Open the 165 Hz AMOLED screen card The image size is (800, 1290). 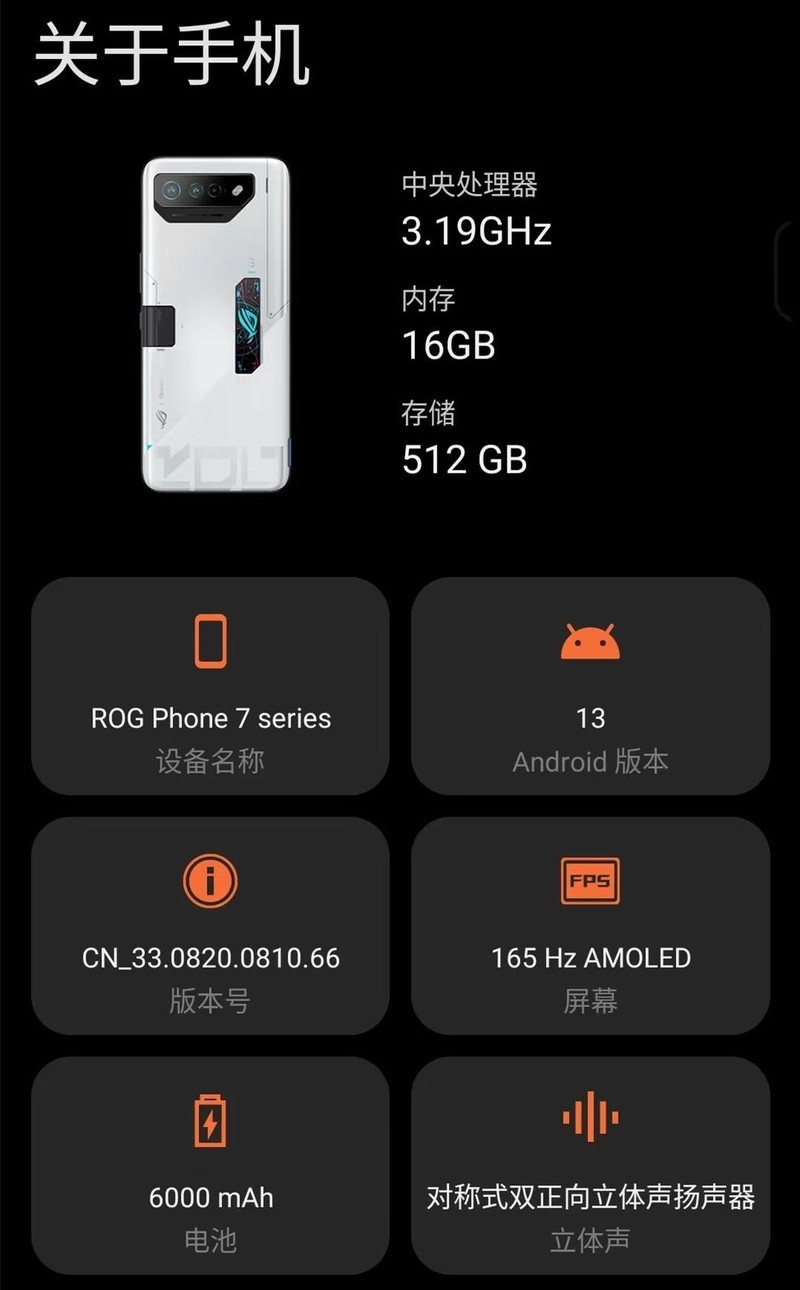[590, 925]
